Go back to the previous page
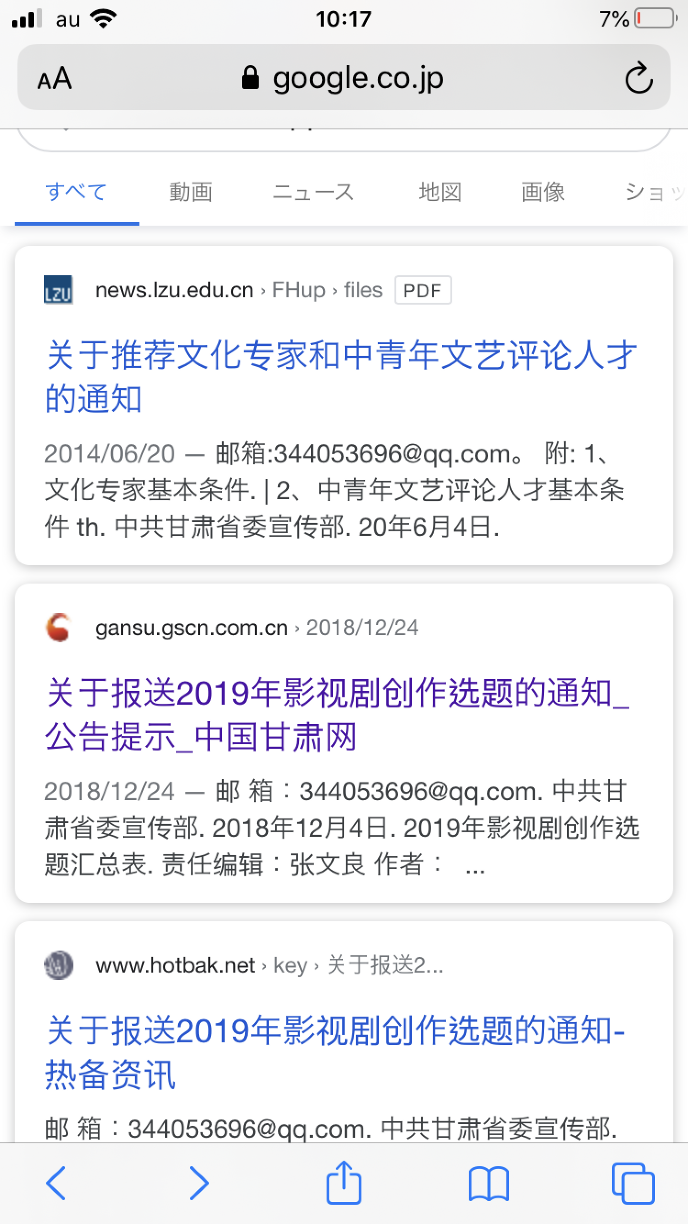Screen dimensions: 688x1224 (x=56, y=1184)
